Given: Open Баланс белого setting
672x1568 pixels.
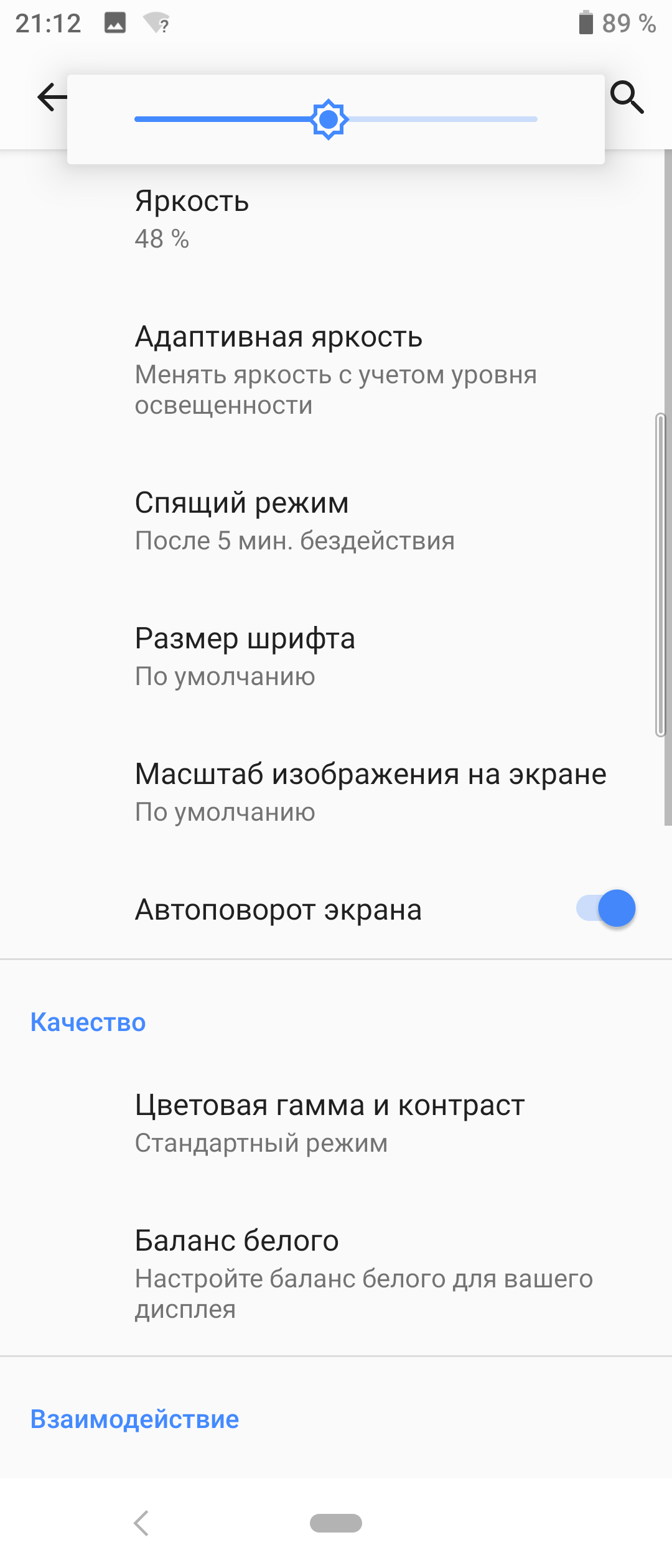Looking at the screenshot, I should pos(336,1273).
